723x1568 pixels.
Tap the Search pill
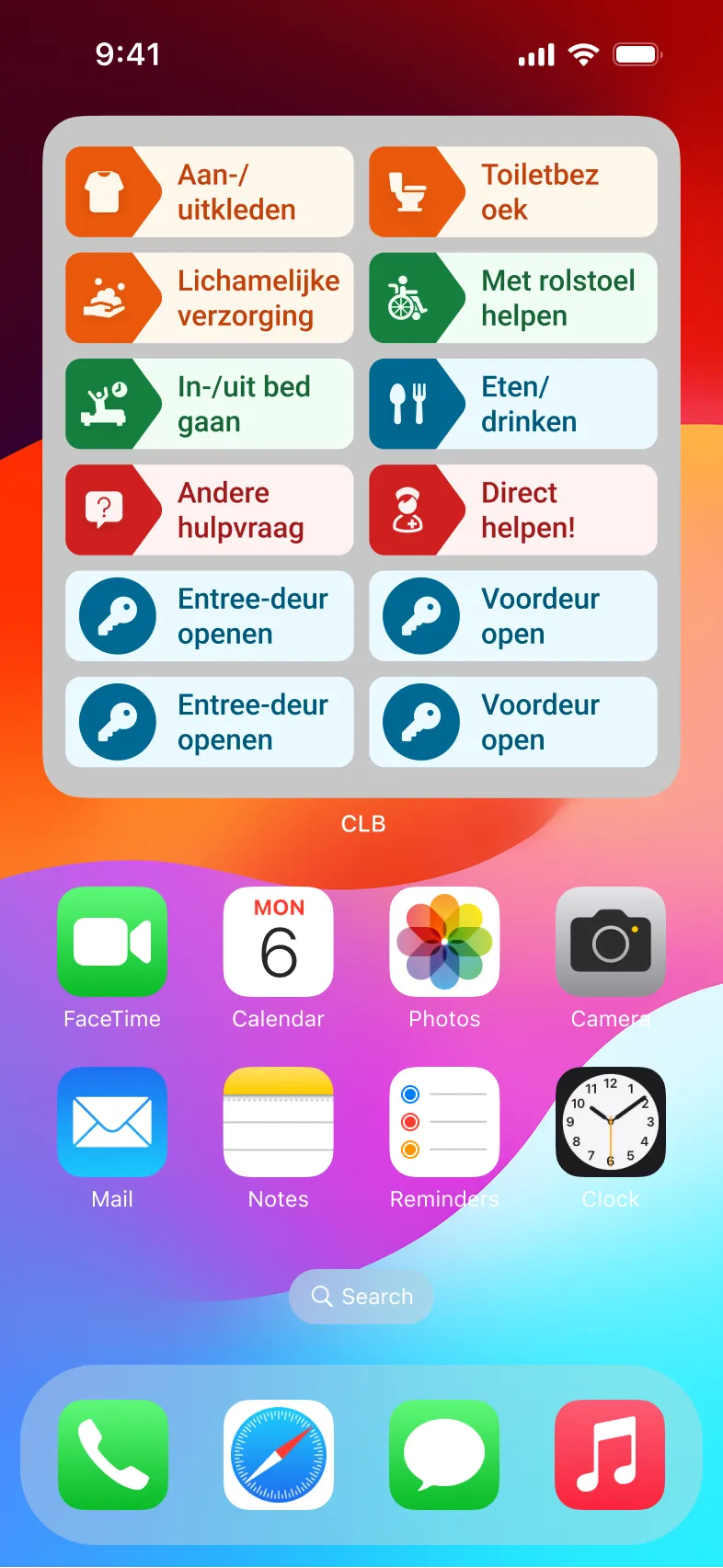[x=361, y=1297]
